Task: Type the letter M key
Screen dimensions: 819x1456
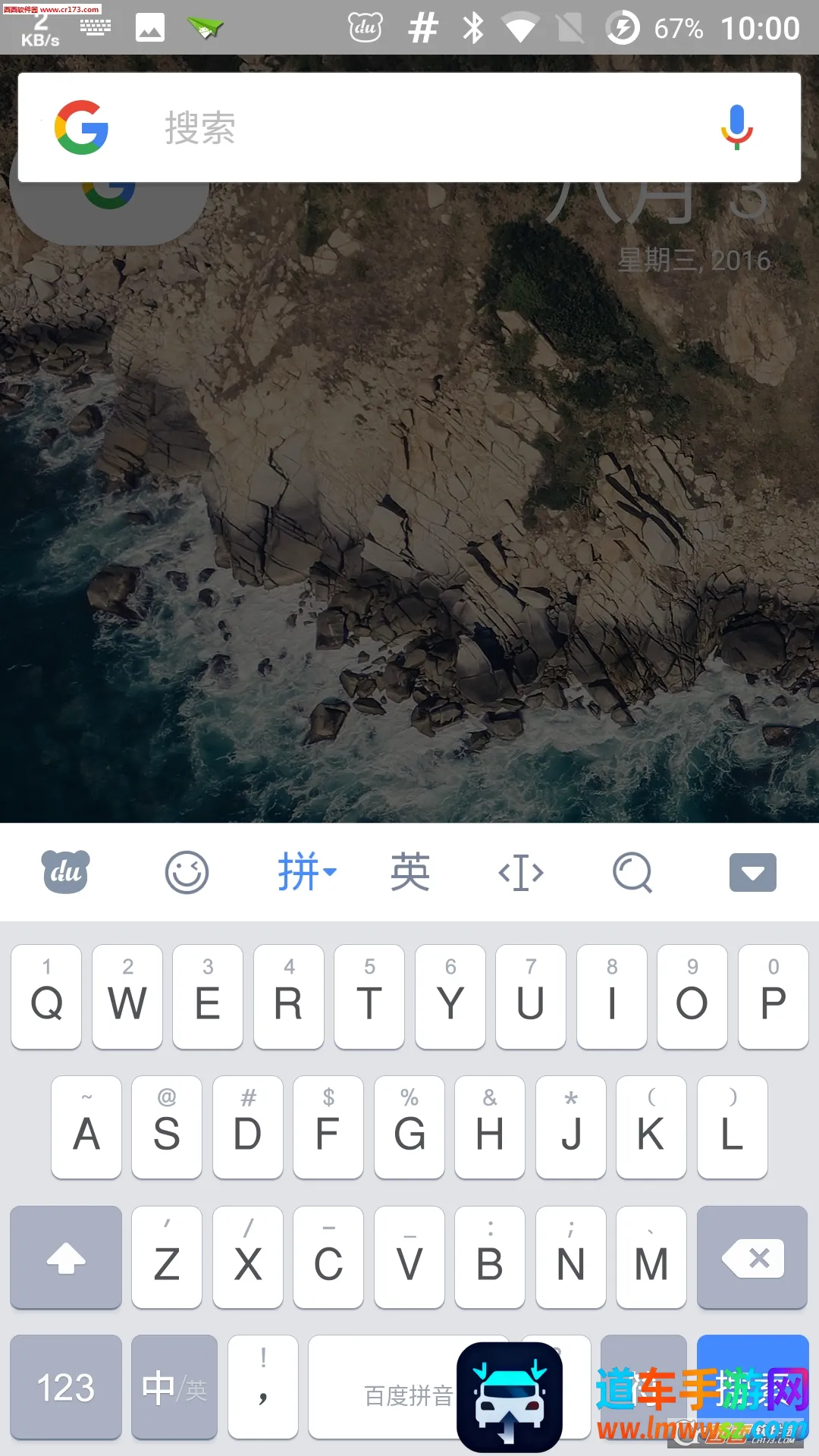Action: click(651, 1257)
